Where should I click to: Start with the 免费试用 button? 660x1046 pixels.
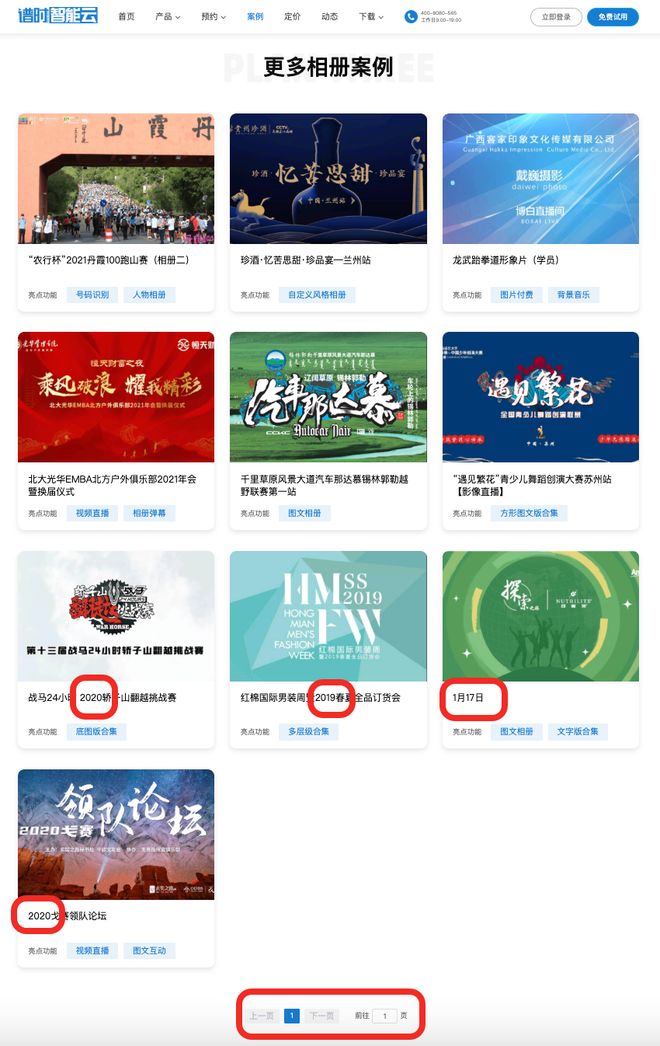[x=612, y=17]
